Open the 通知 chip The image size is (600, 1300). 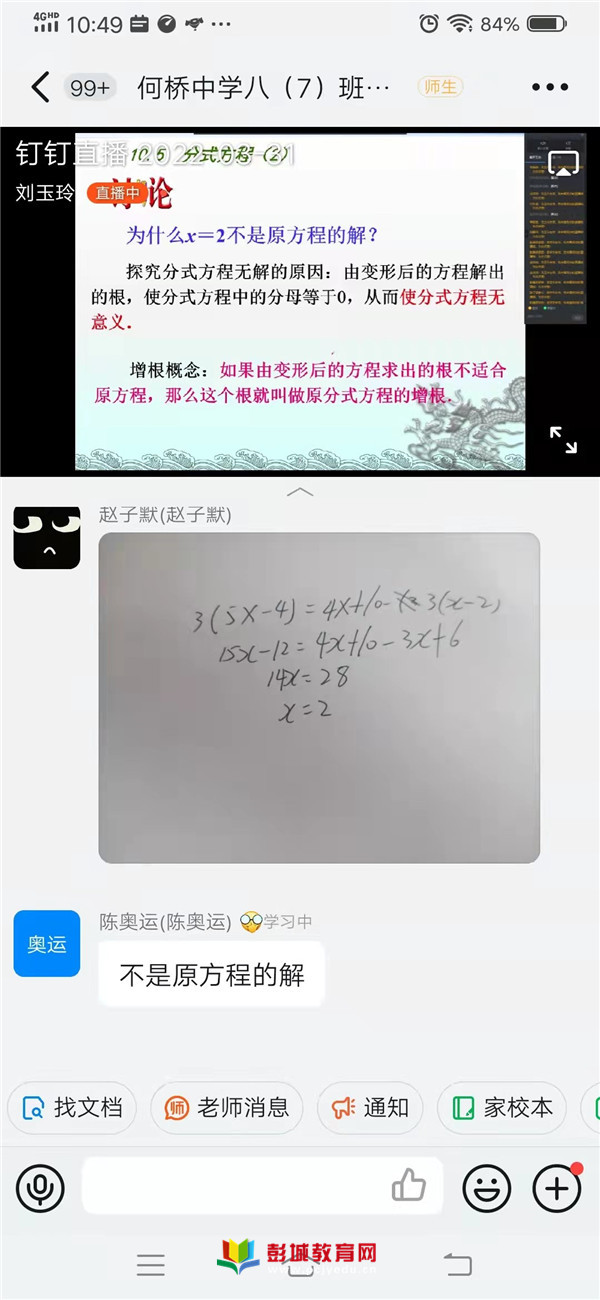pyautogui.click(x=370, y=1107)
